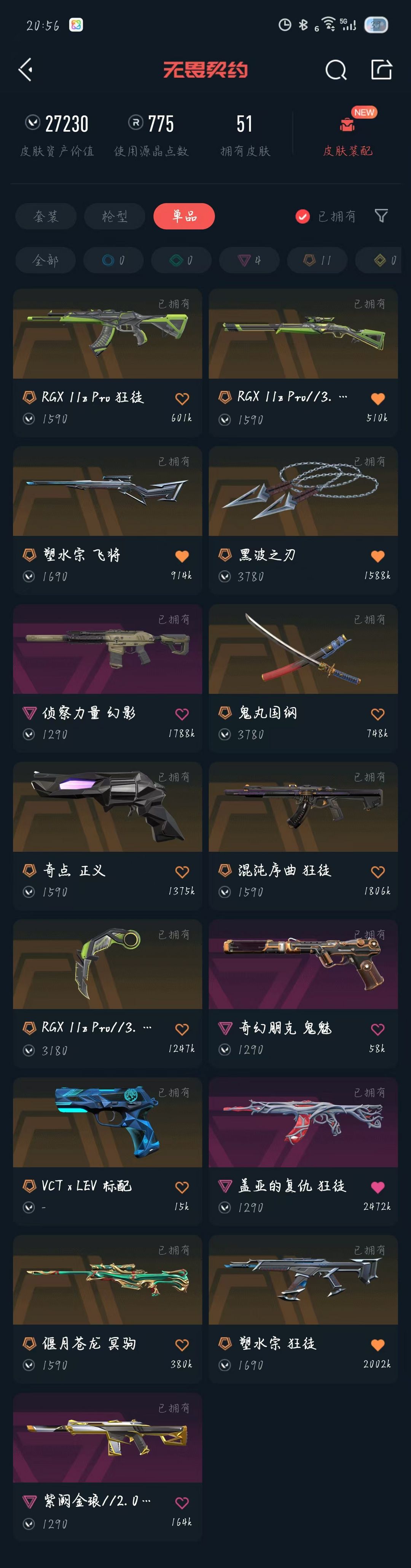Favorite the 鬼丸国纲 skin
Viewport: 411px width, 1568px height.
[378, 714]
